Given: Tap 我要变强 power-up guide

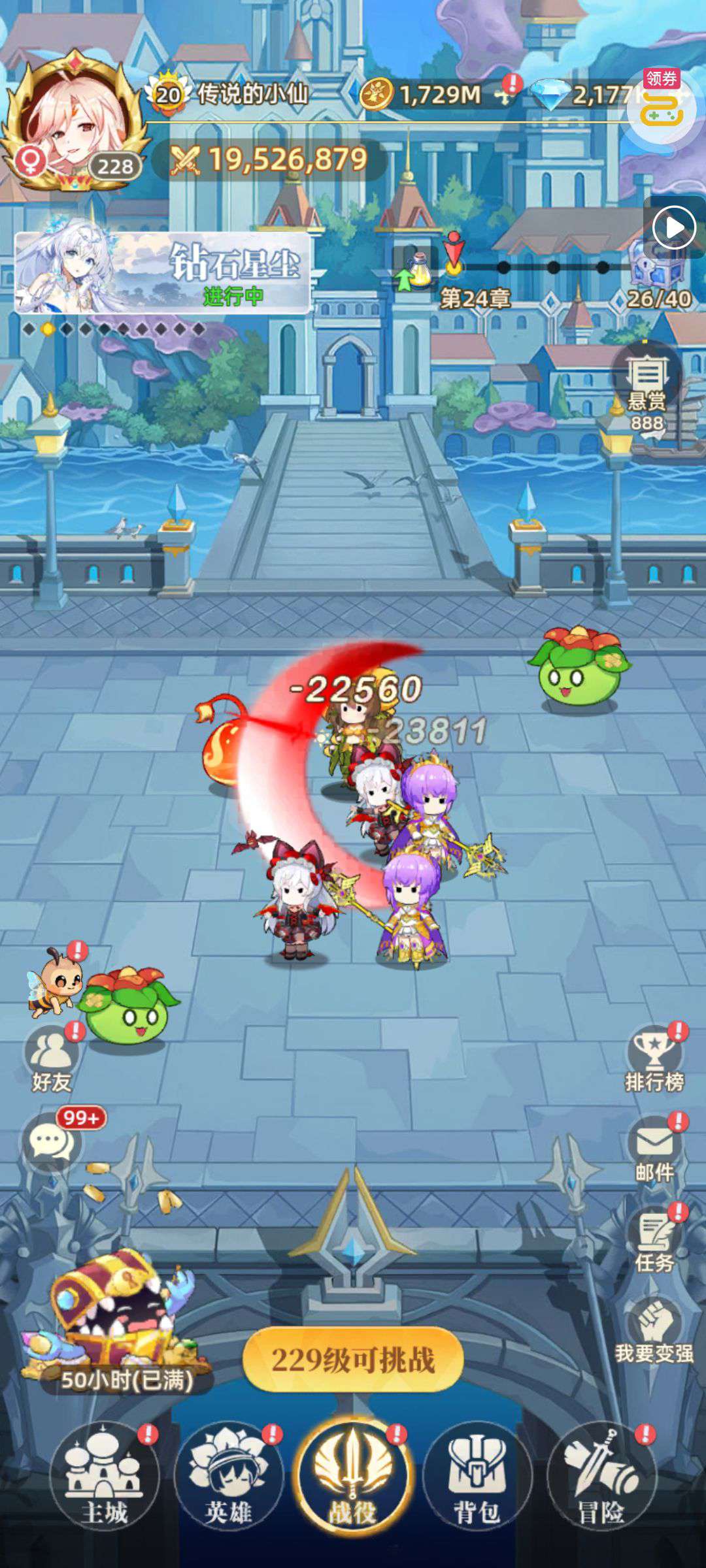Looking at the screenshot, I should (x=654, y=1331).
